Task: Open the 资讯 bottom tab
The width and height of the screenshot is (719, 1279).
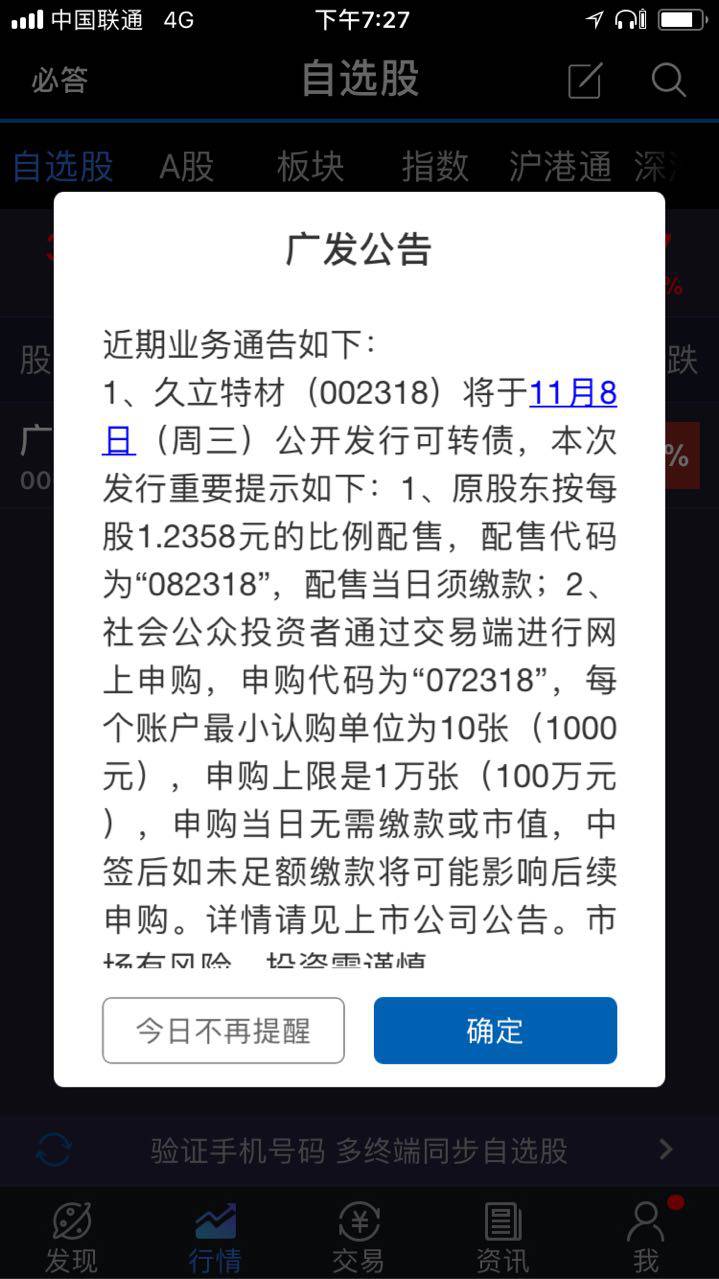Action: pos(502,1237)
